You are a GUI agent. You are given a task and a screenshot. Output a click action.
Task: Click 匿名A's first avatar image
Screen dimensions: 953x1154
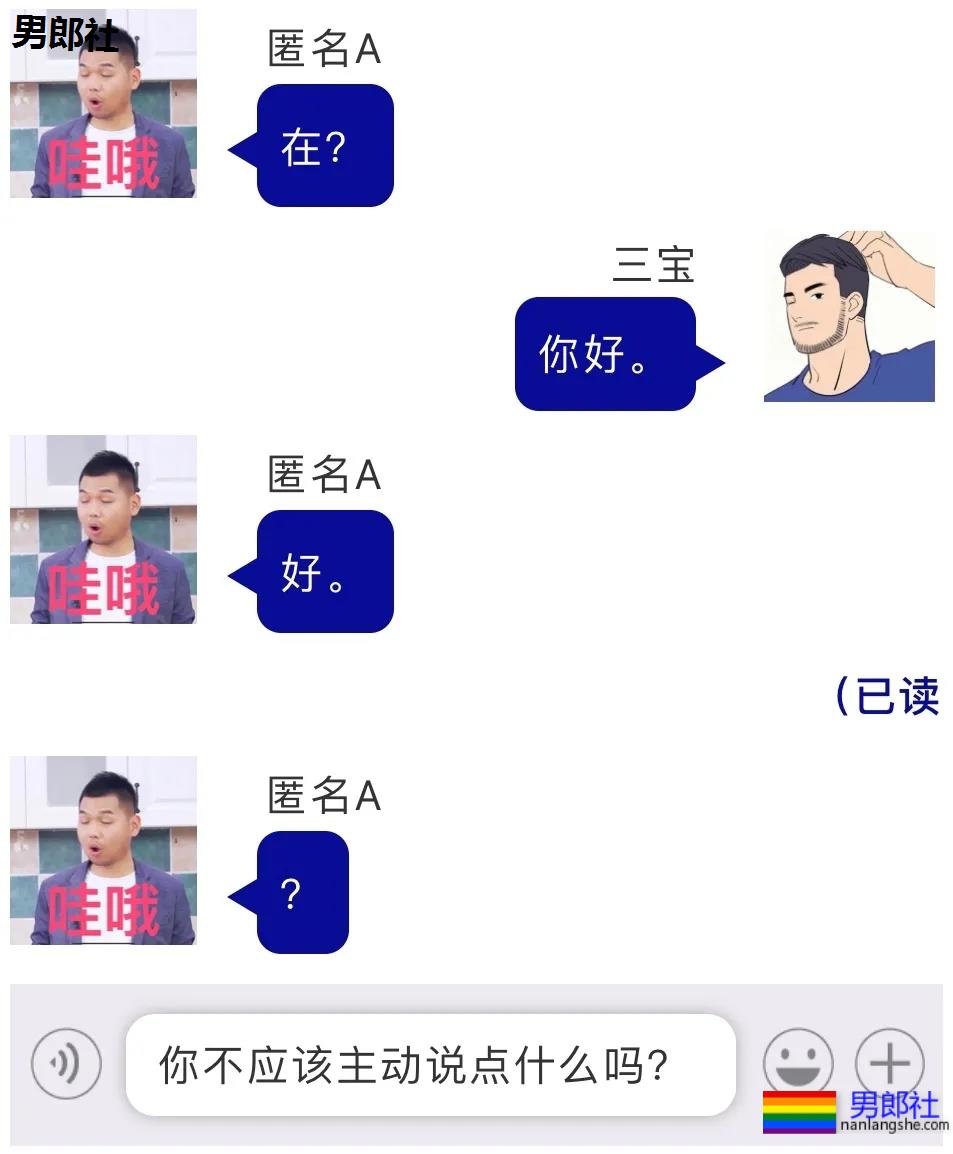tap(102, 105)
